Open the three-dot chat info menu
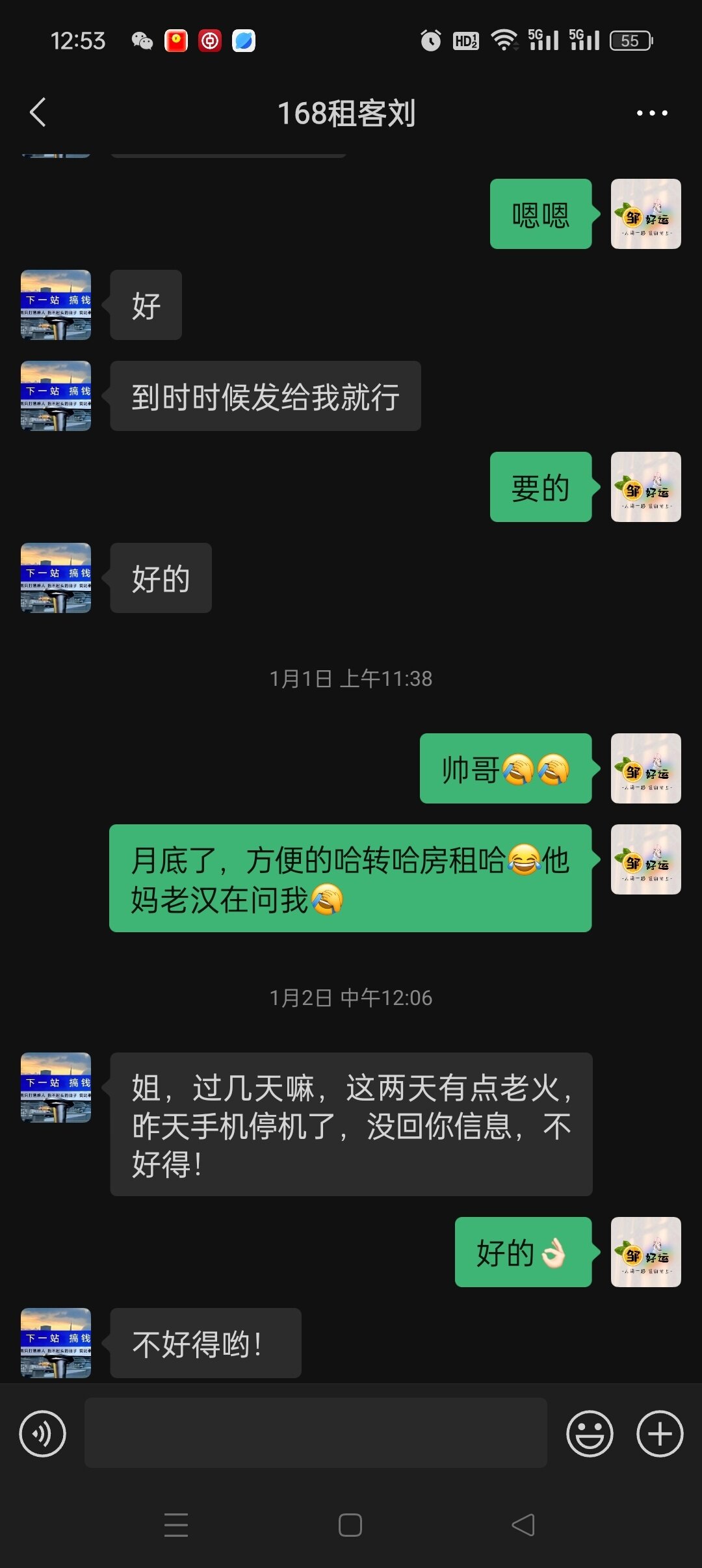702x1568 pixels. point(651,113)
